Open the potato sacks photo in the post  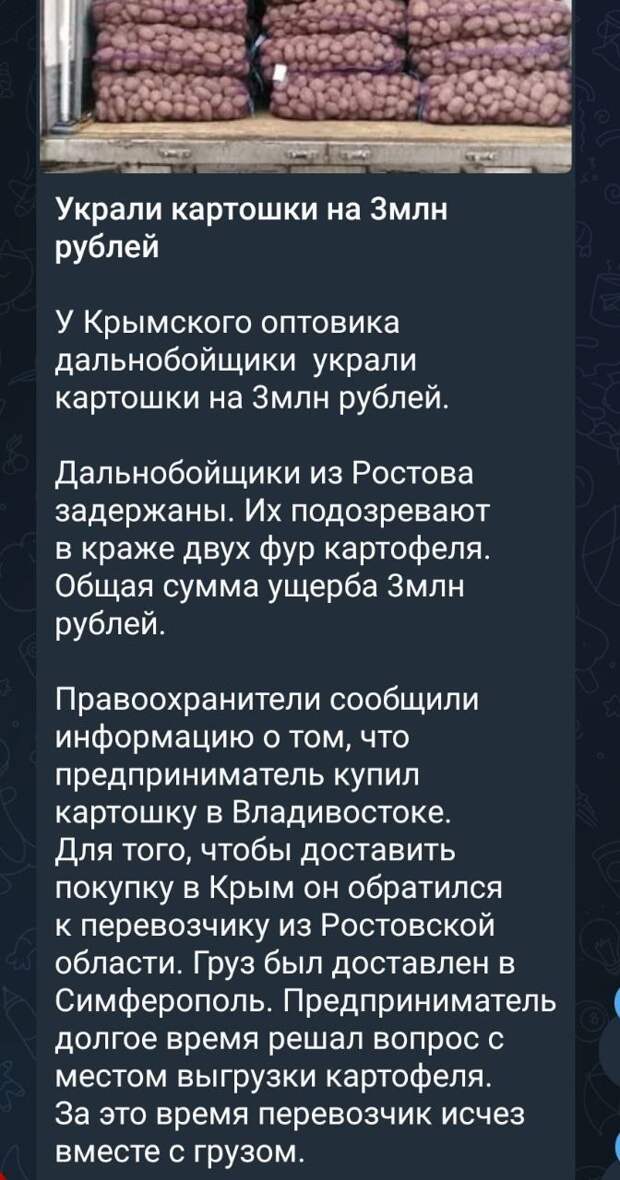pyautogui.click(x=305, y=86)
